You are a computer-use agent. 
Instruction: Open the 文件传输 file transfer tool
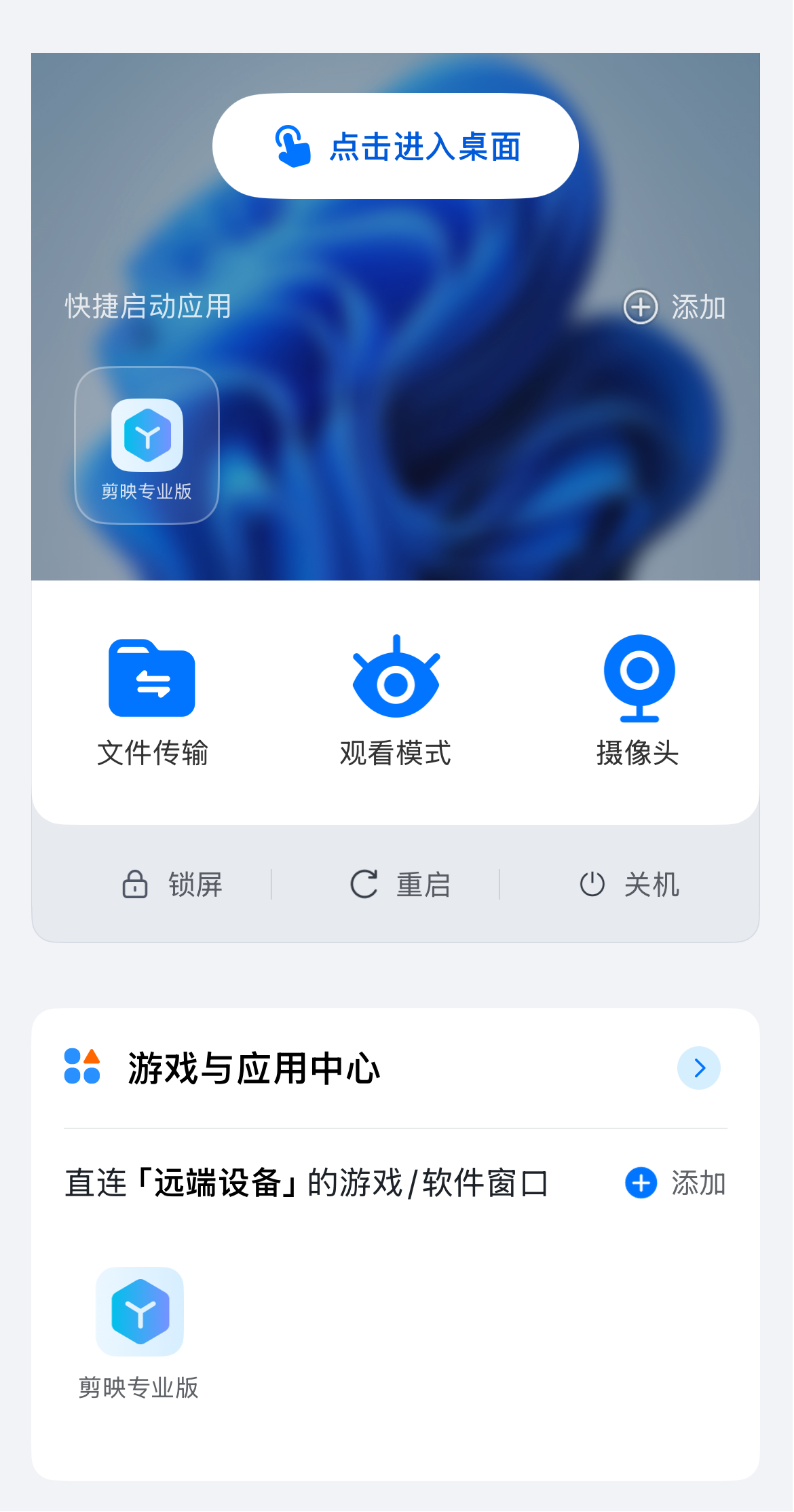pos(153,699)
